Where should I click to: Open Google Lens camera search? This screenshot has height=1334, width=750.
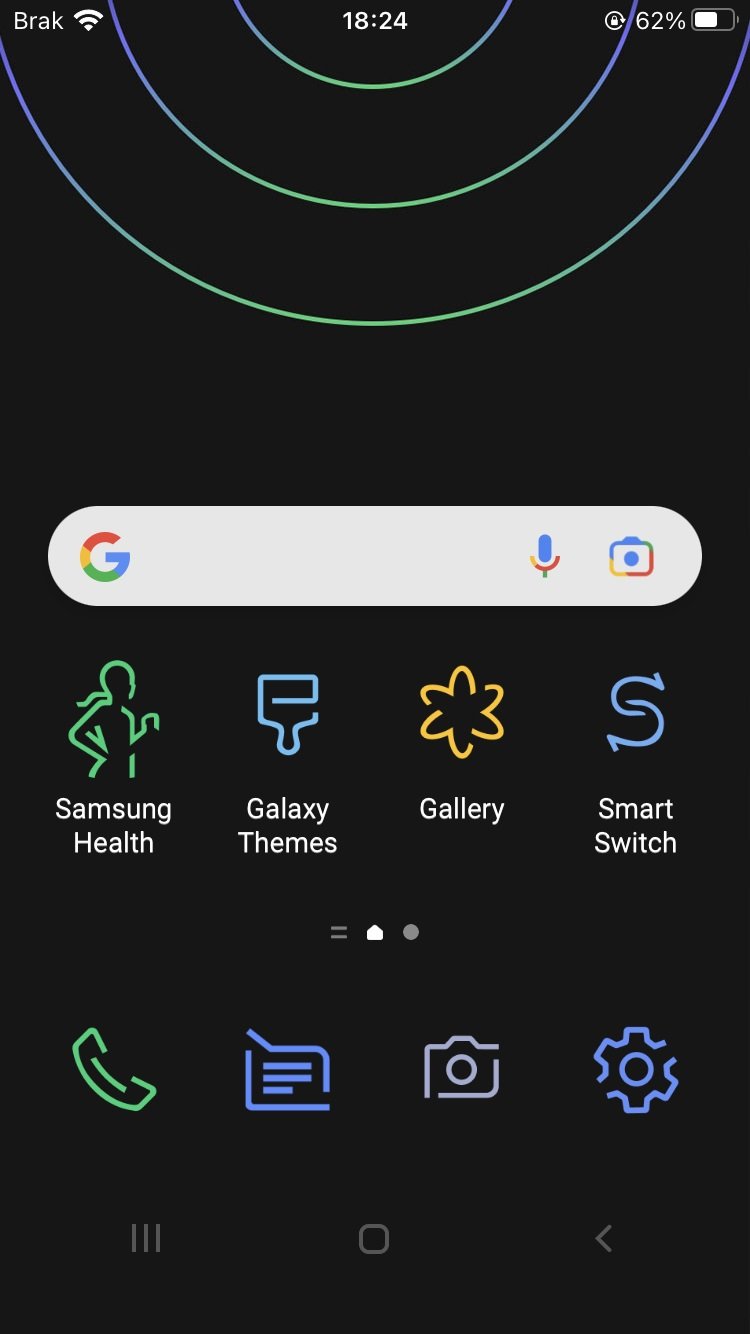click(x=631, y=557)
